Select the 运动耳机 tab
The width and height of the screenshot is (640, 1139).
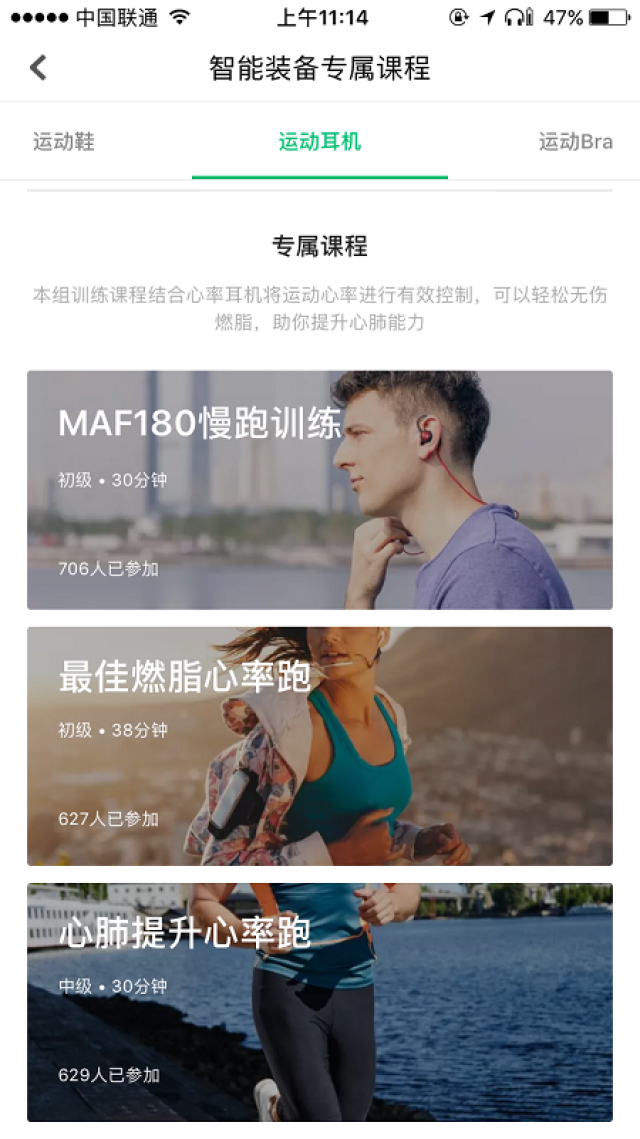pos(320,142)
